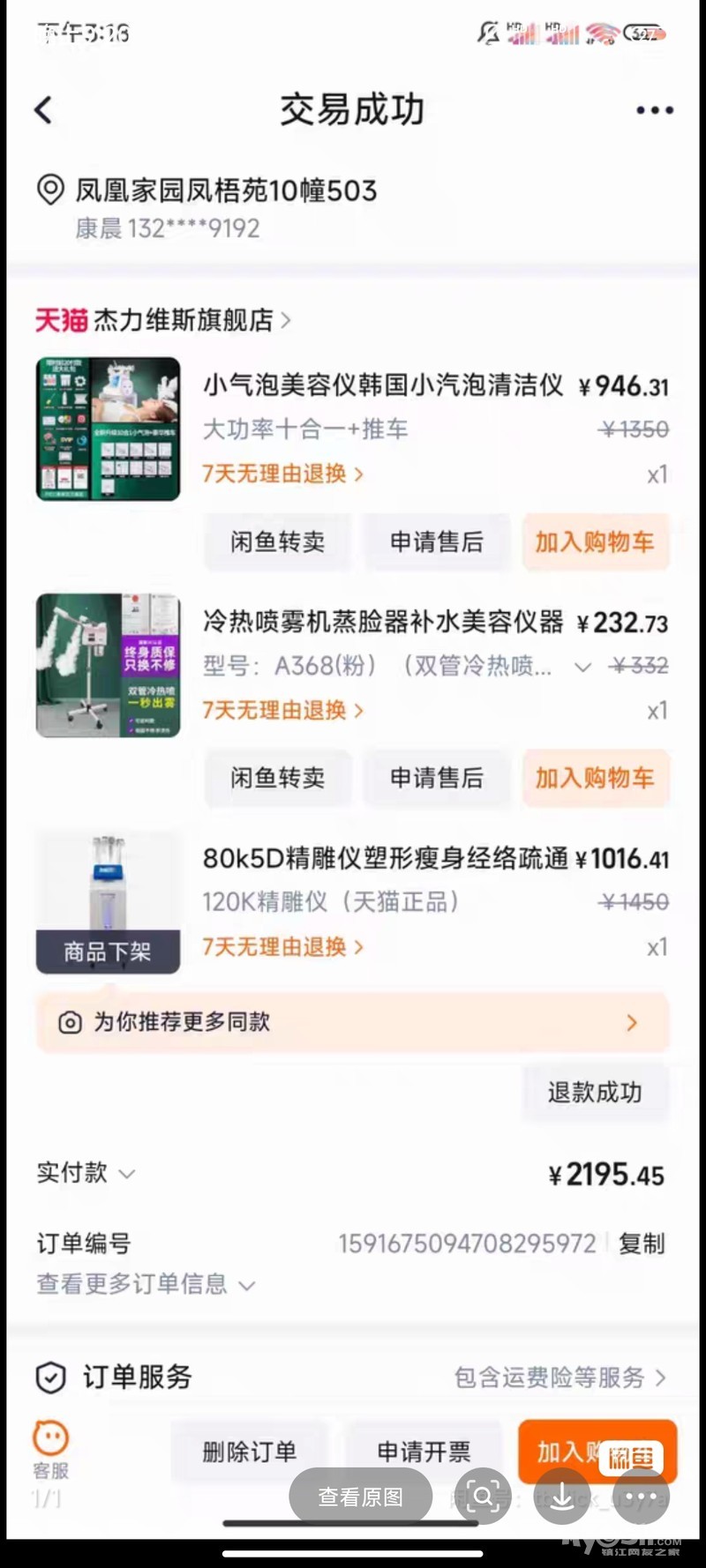Open the 杰力维斯旗舰店 store page
706x1568 pixels.
(183, 320)
